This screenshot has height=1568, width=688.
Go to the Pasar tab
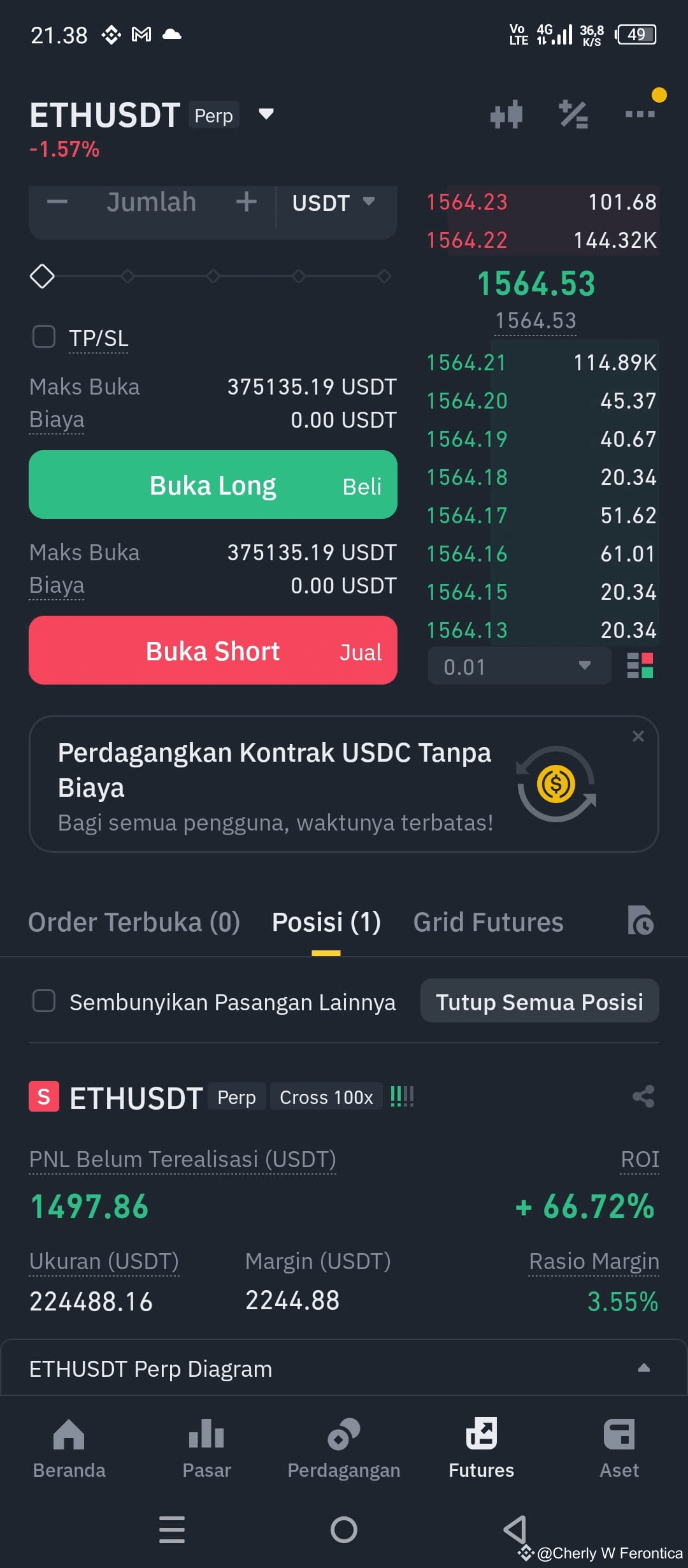tap(206, 1447)
